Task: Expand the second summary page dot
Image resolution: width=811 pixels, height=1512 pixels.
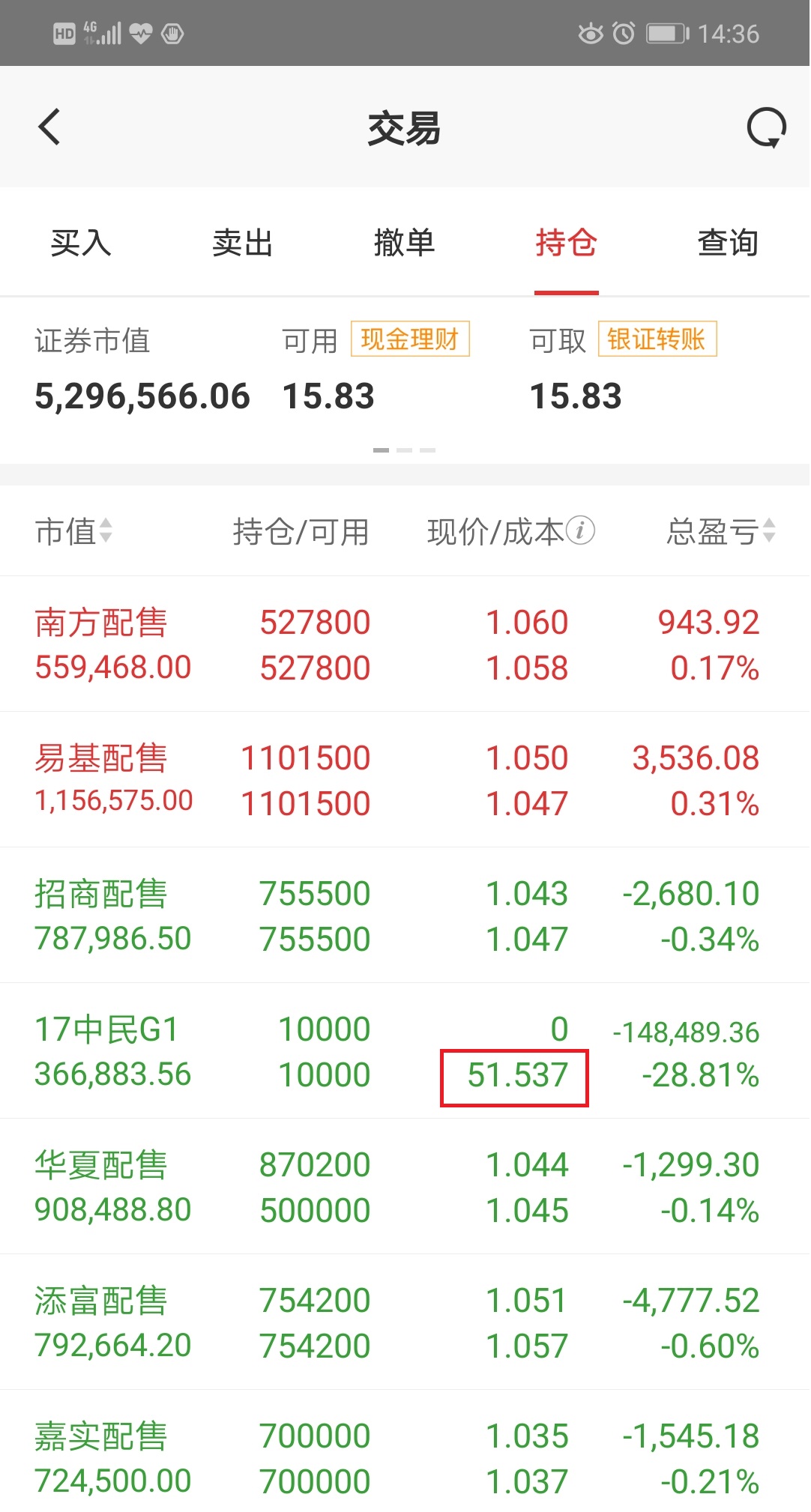Action: 405,450
